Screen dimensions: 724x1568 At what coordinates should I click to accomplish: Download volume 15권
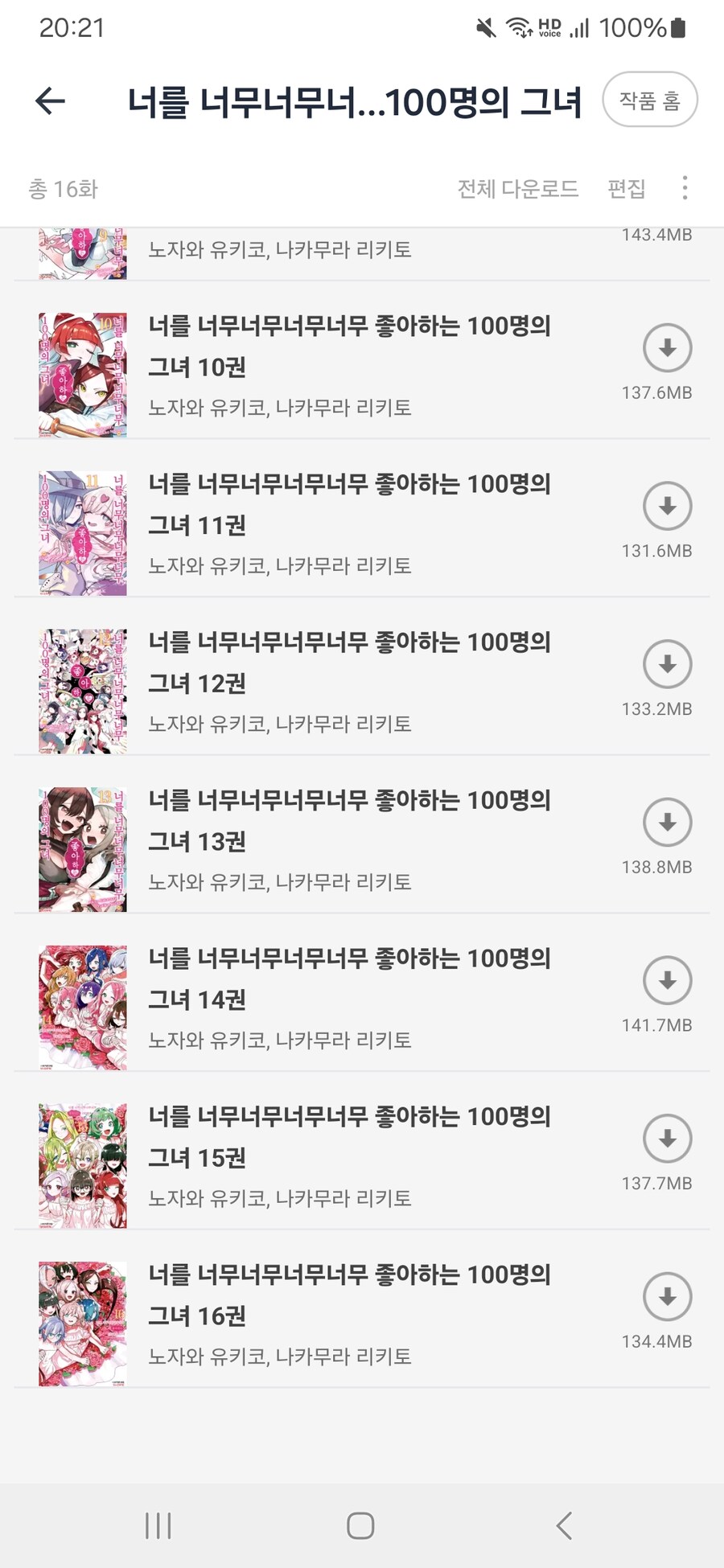pyautogui.click(x=667, y=1139)
